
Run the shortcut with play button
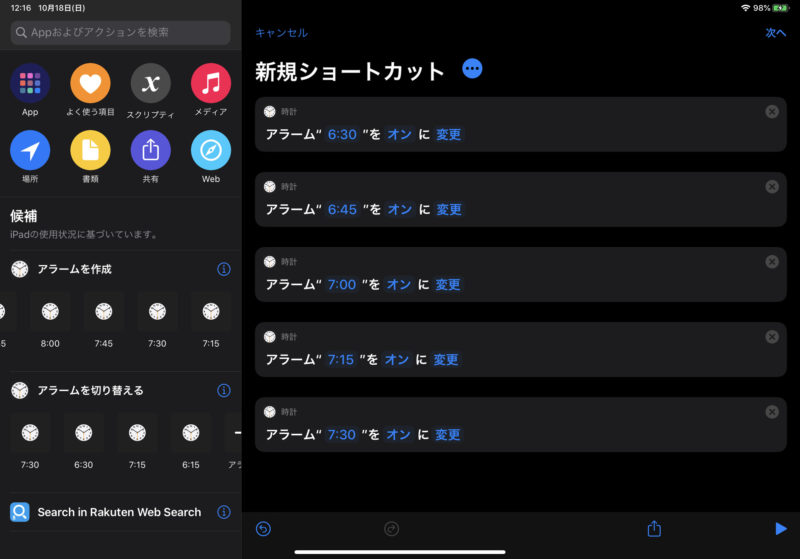click(781, 528)
